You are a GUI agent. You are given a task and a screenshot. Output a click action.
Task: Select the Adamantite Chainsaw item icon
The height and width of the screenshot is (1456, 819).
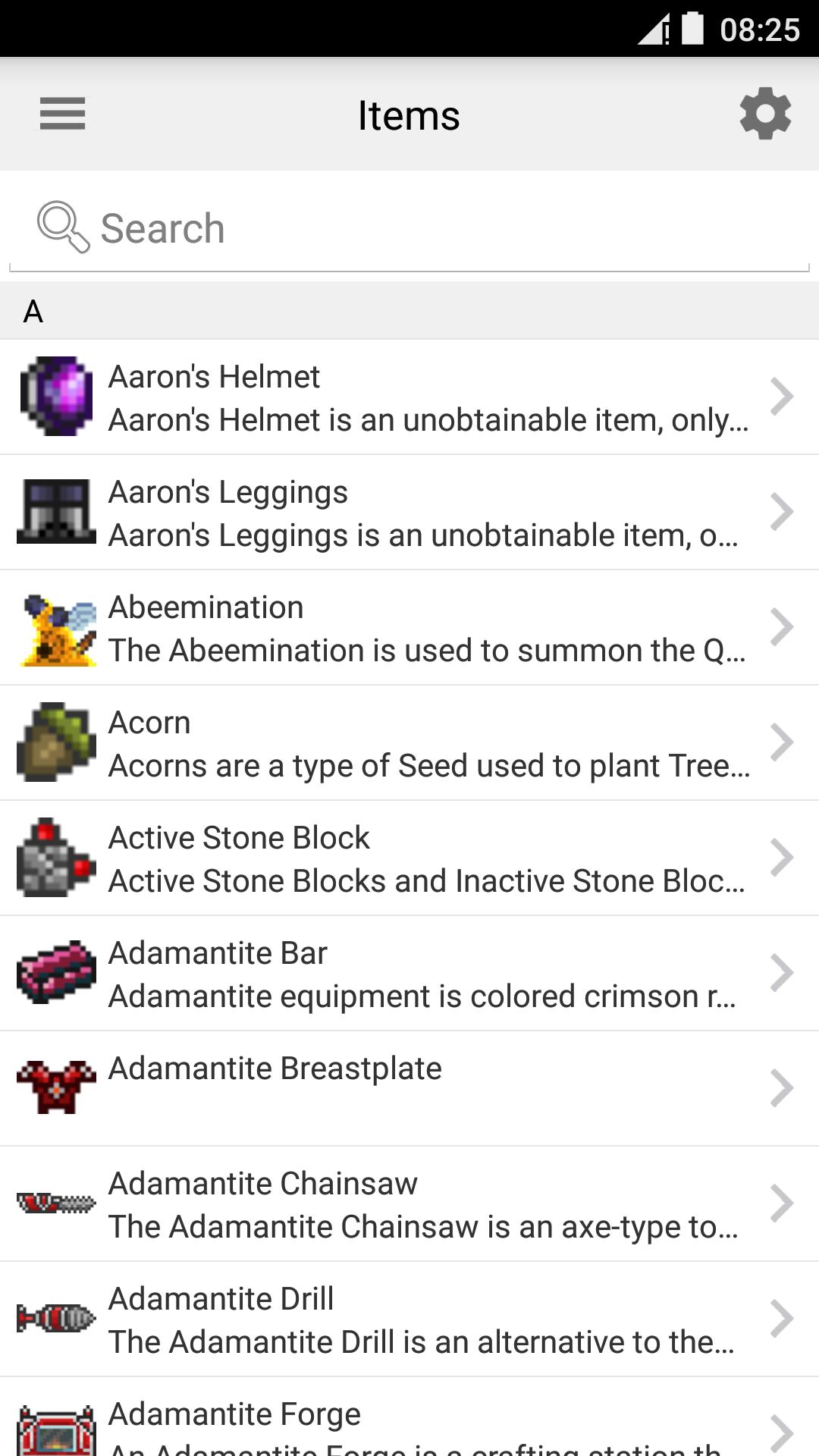pyautogui.click(x=55, y=1203)
